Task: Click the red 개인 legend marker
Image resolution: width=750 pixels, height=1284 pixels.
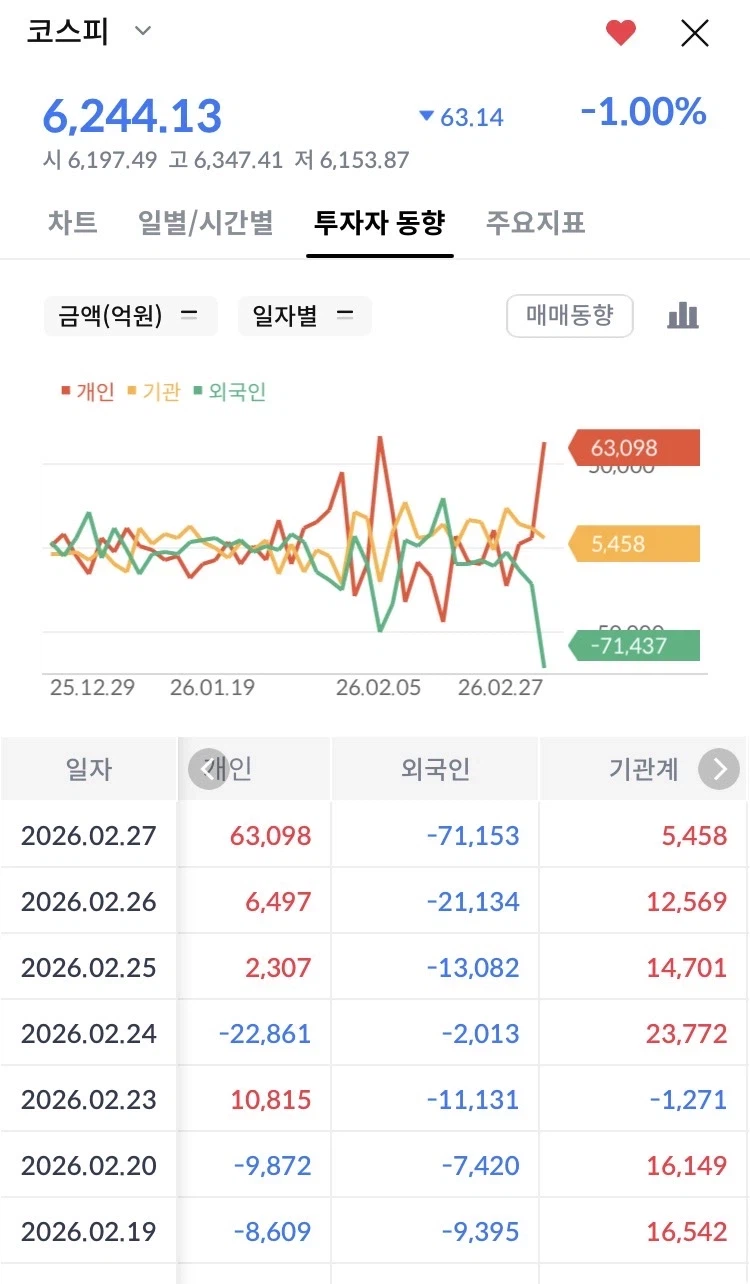Action: point(64,392)
